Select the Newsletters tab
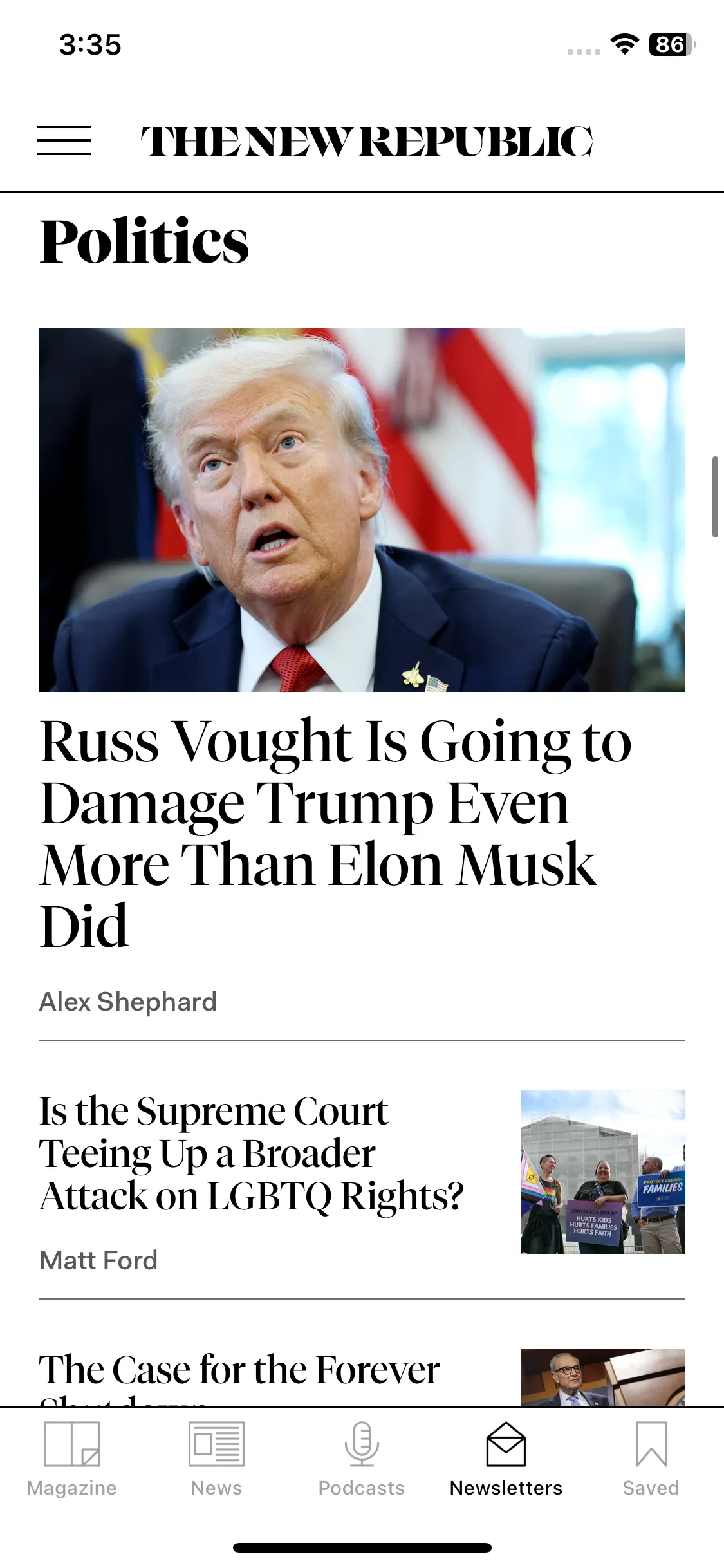Screen dimensions: 724x1568 click(506, 1459)
